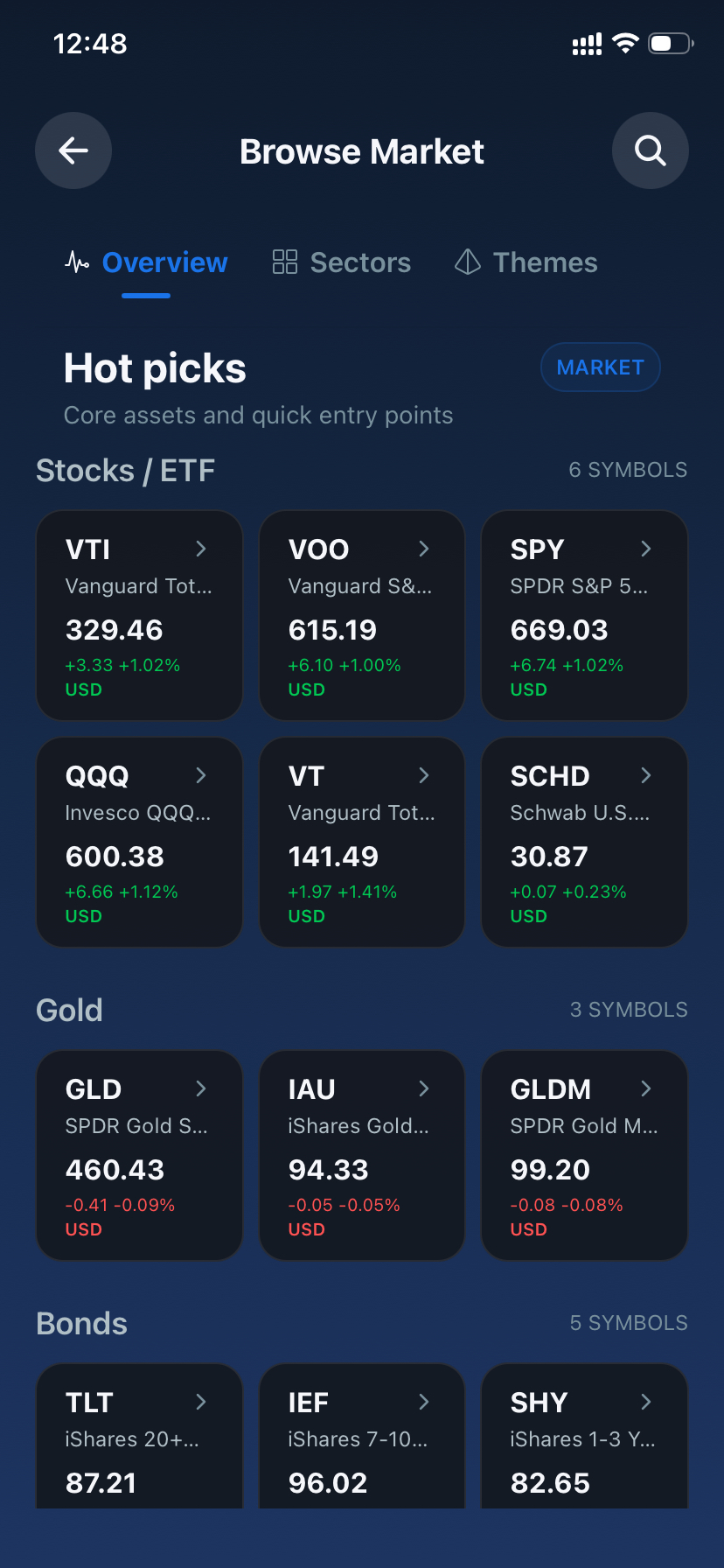This screenshot has height=1568, width=724.
Task: Open the VTI stock card
Action: [139, 615]
